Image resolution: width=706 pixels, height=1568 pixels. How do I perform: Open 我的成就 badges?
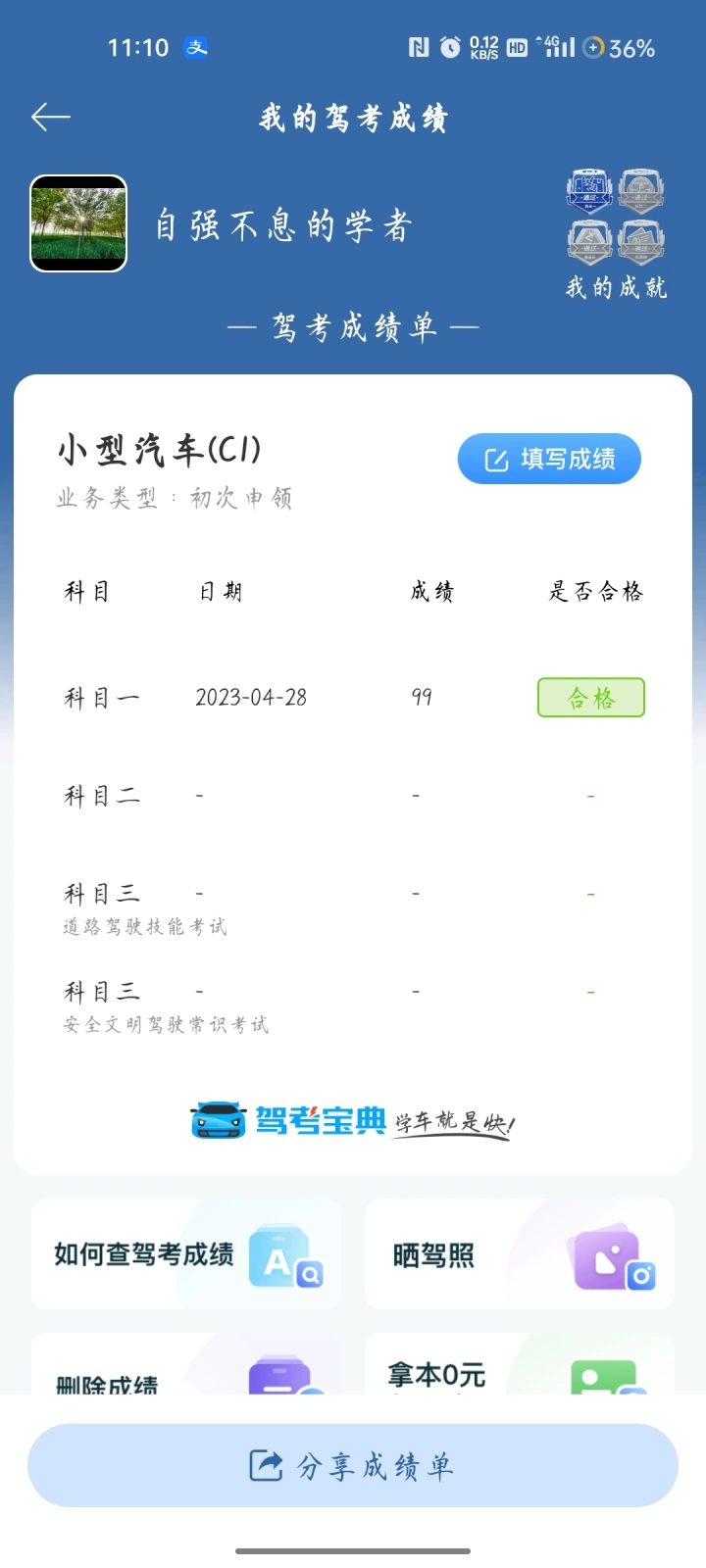[x=616, y=234]
